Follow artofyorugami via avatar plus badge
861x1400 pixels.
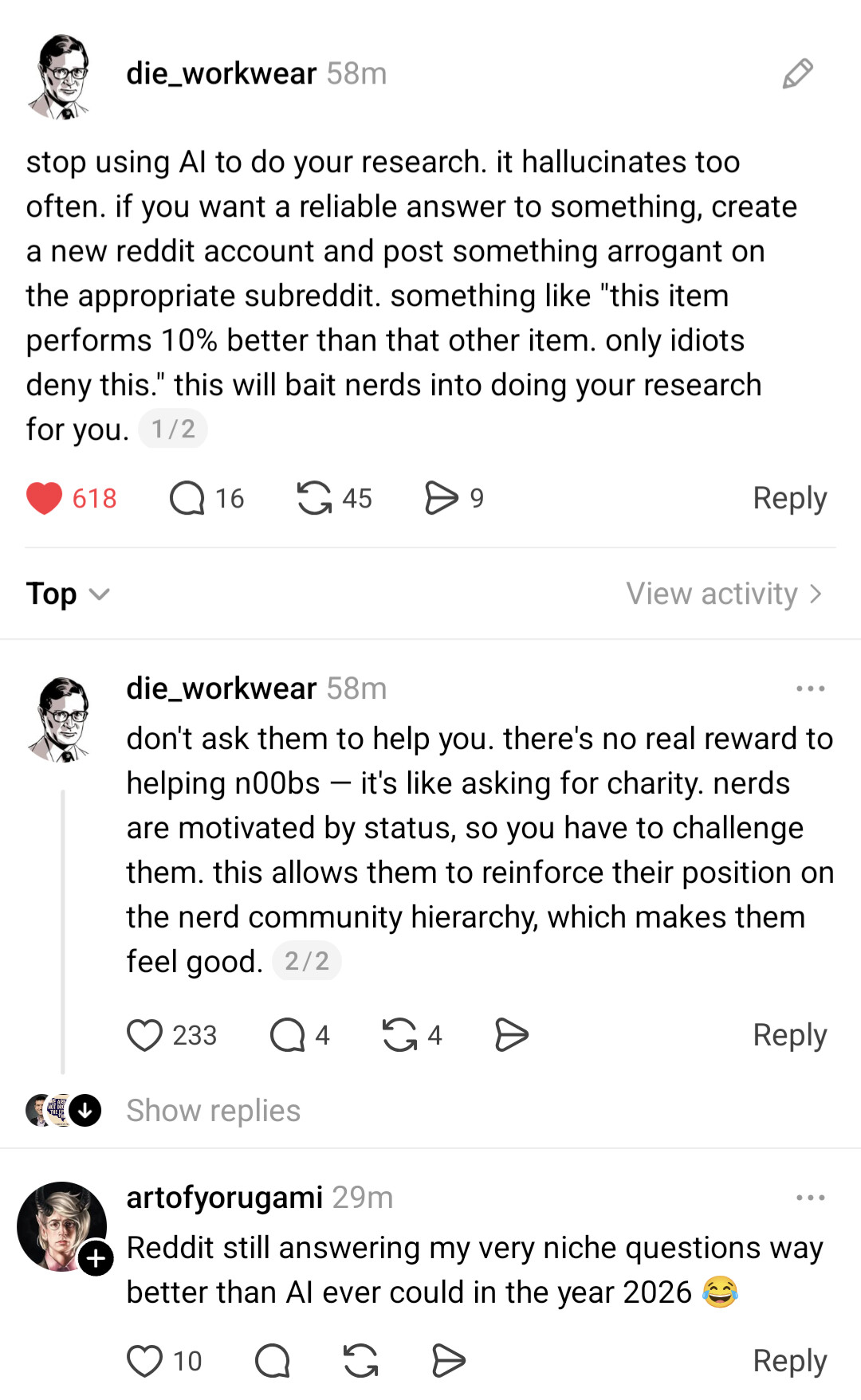[96, 1258]
